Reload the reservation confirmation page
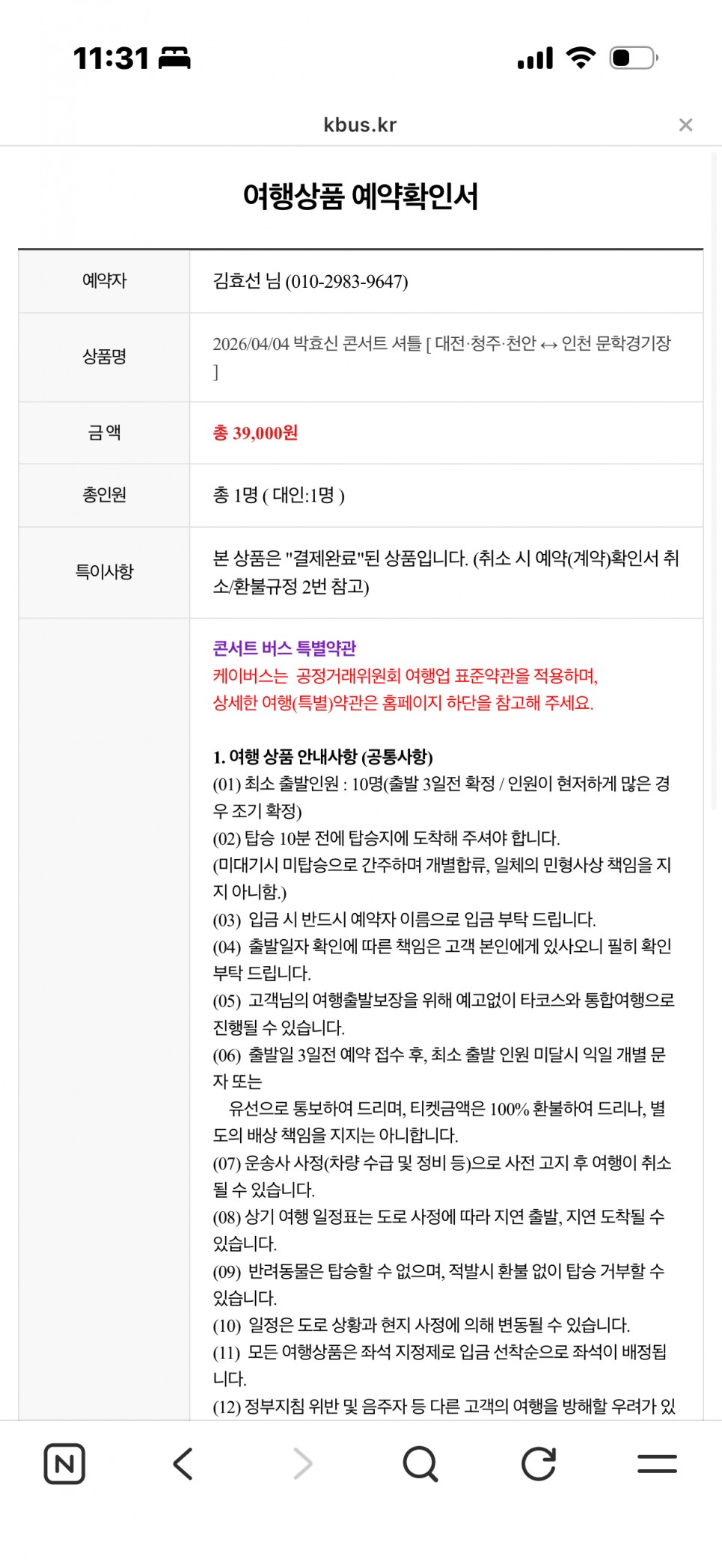The image size is (722, 1568). click(x=539, y=1463)
